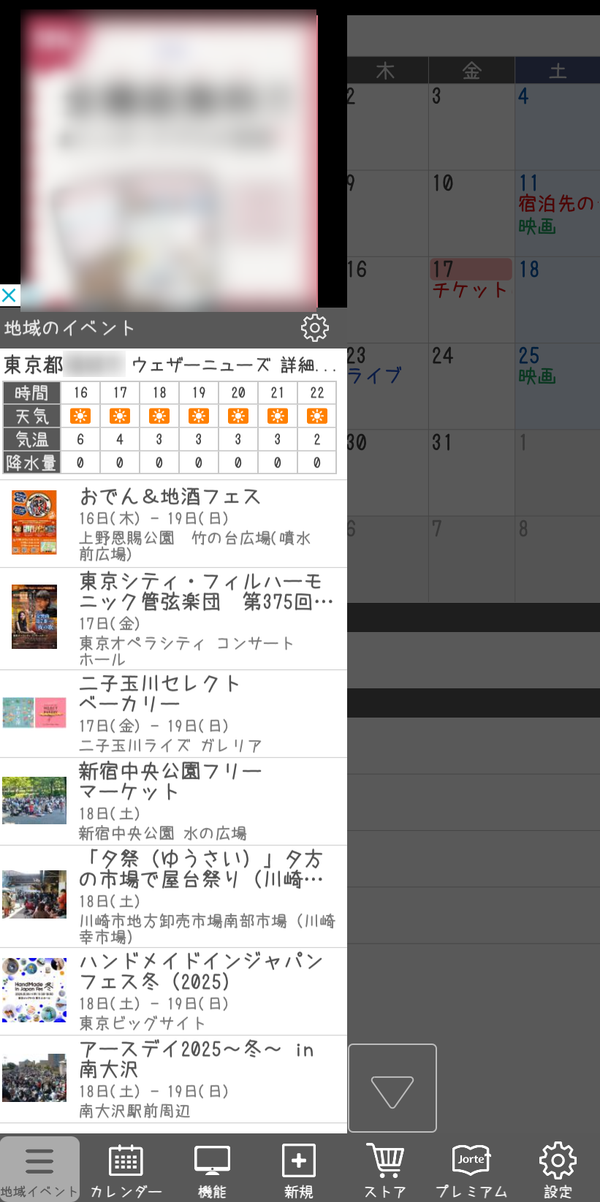Open アースデイ2025〜冬〜 in 南大沢 event
600x1202 pixels.
tap(173, 1078)
